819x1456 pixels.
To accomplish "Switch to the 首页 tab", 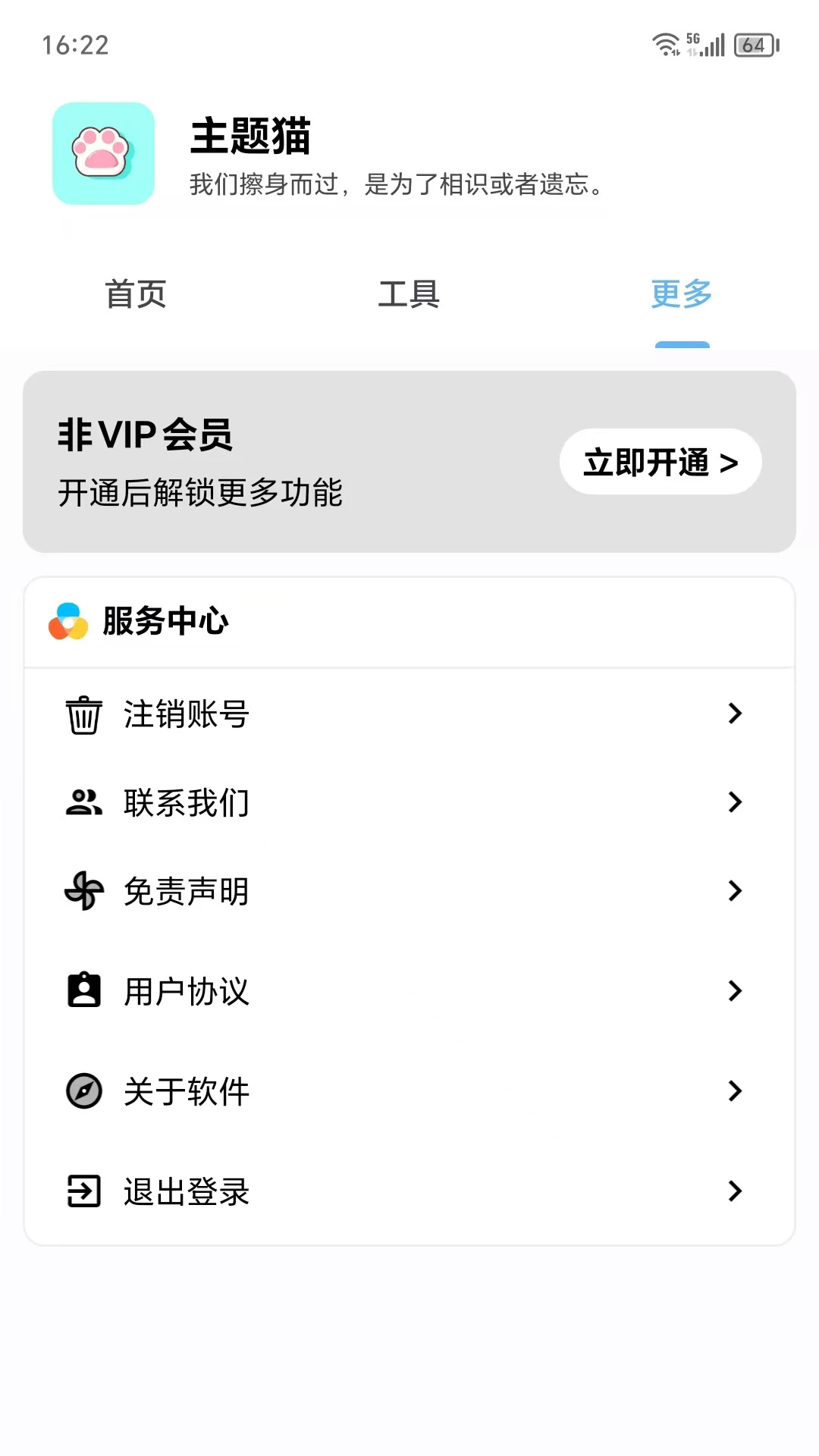I will 137,294.
